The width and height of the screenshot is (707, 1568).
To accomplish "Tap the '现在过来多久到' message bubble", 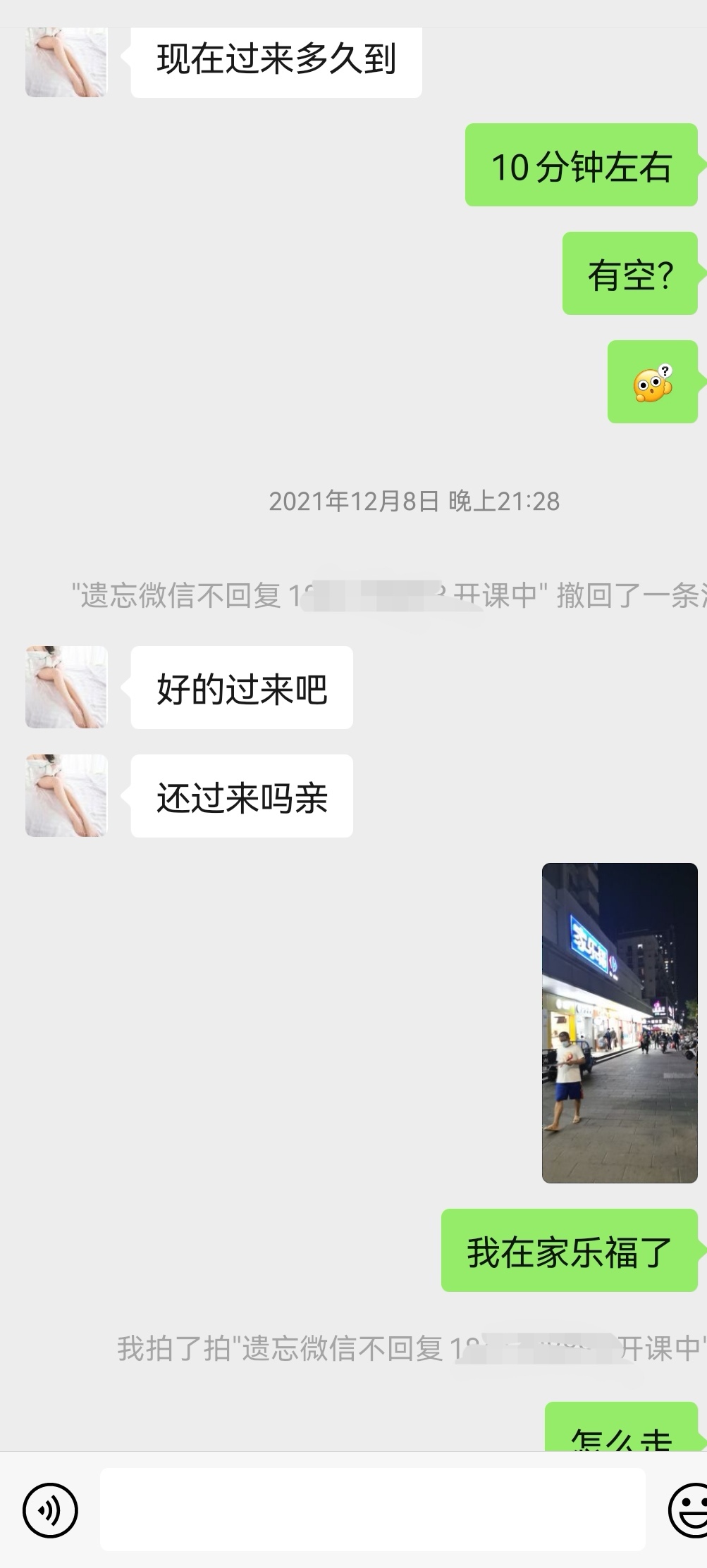I will pos(273,60).
